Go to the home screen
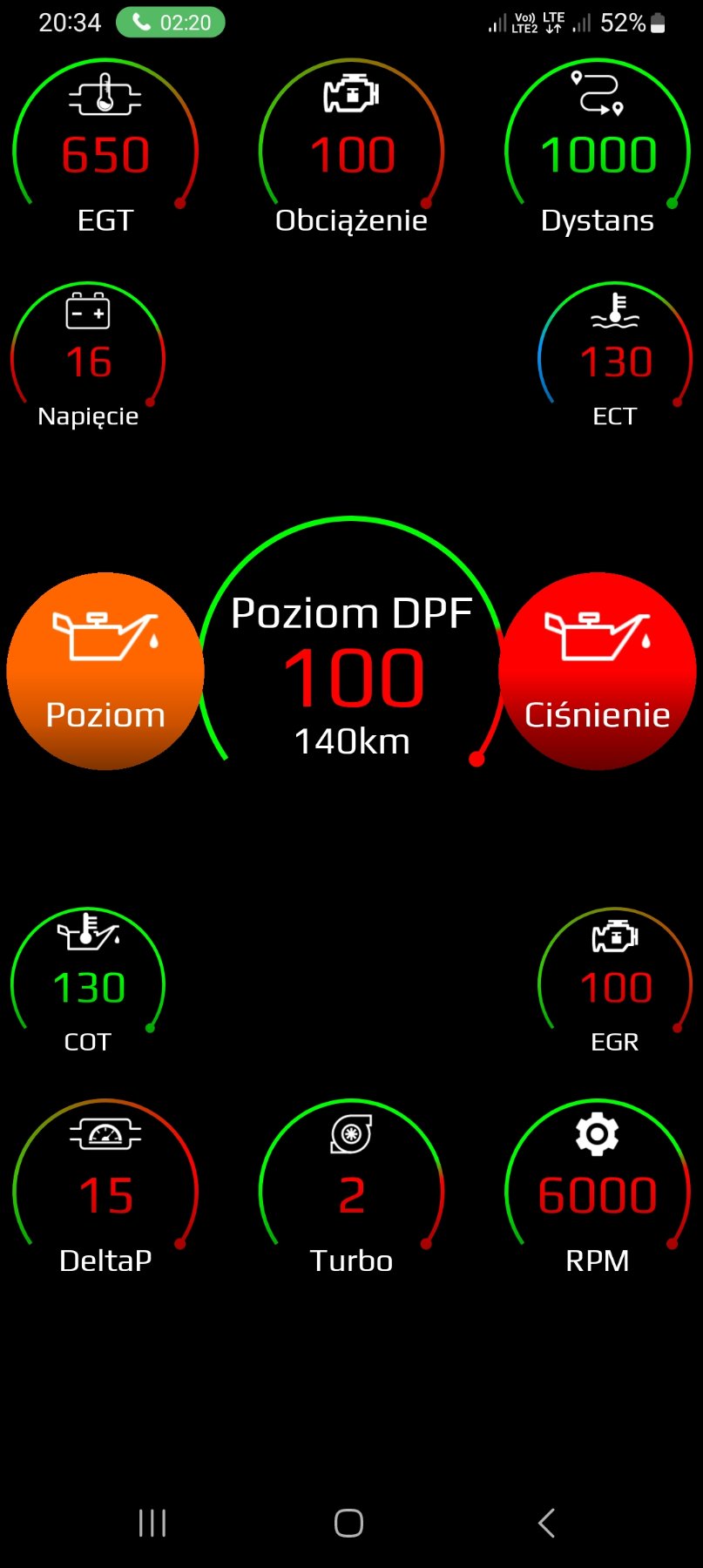 (x=349, y=1523)
